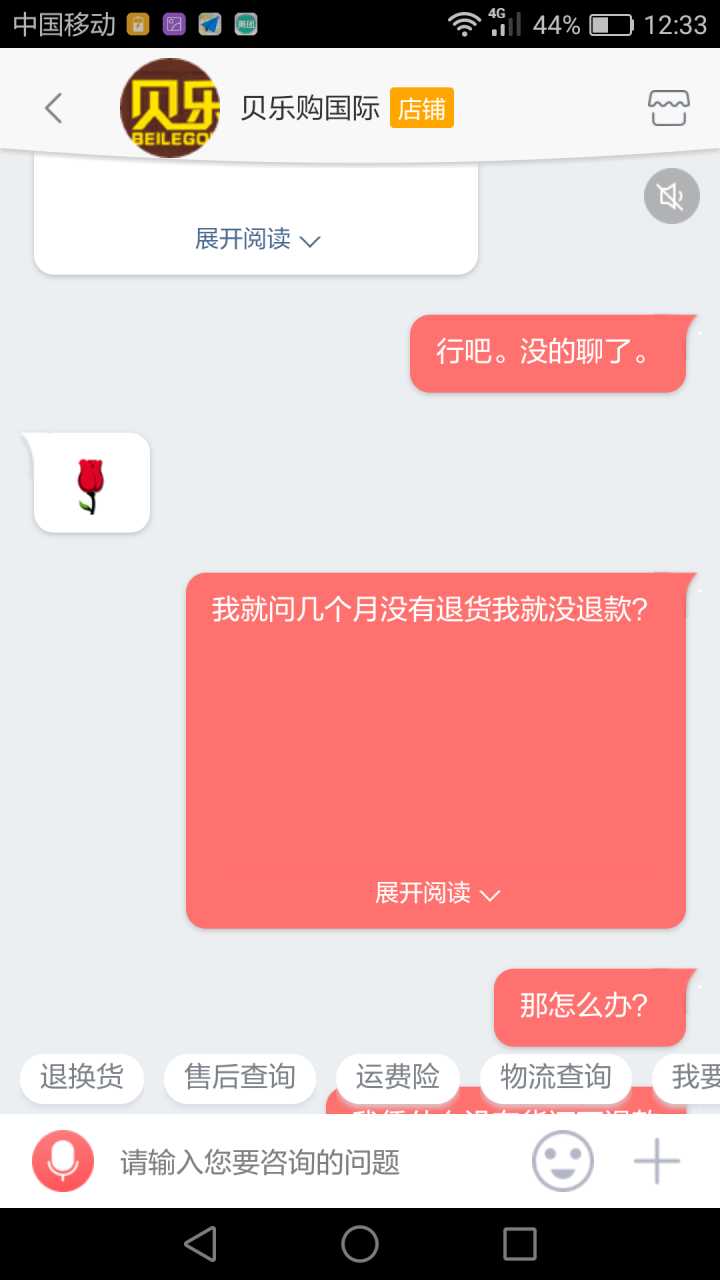720x1280 pixels.
Task: Open 贝乐购国际 store avatar
Action: coord(170,108)
